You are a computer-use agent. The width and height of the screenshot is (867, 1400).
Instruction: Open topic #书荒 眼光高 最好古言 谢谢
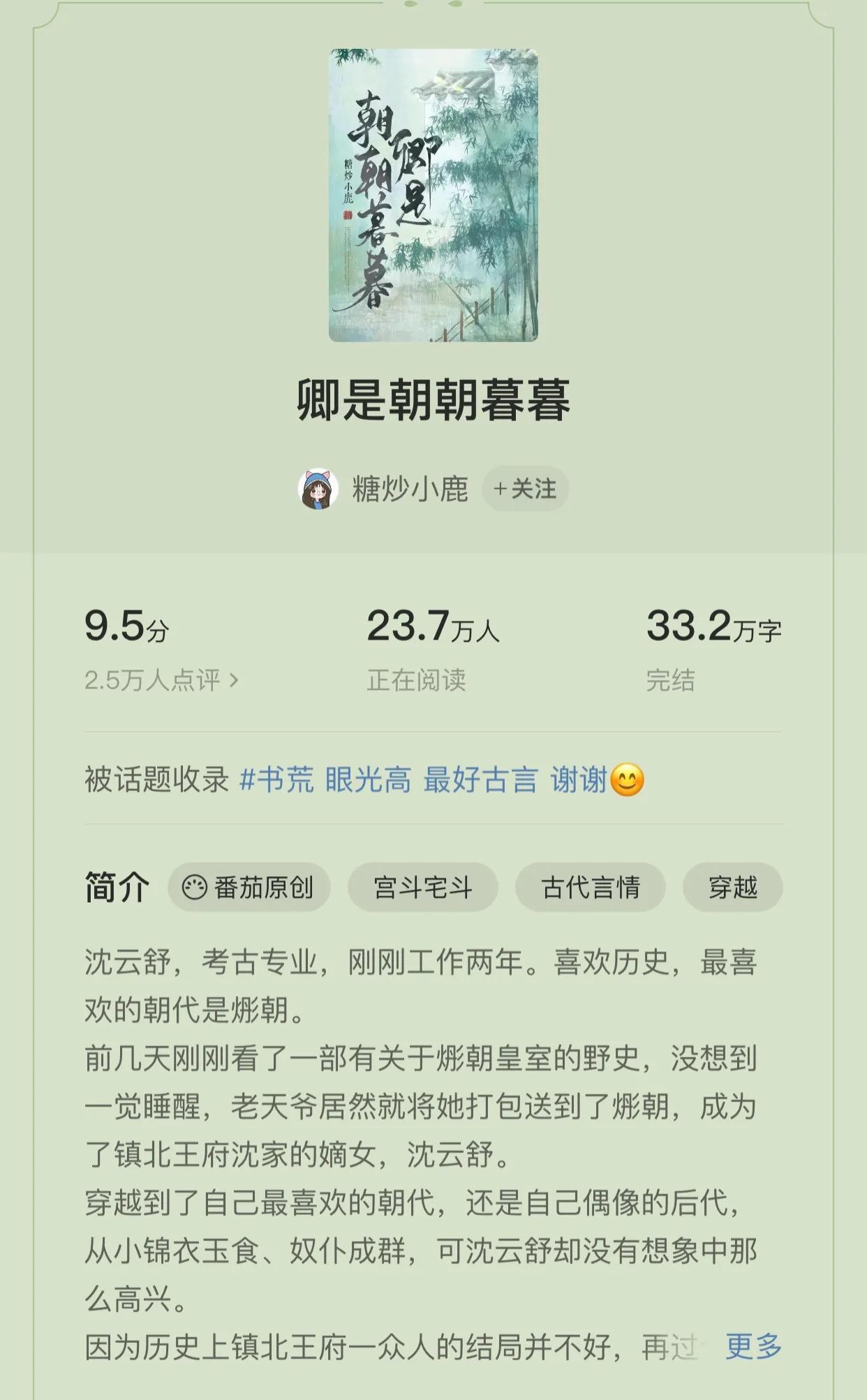tap(441, 779)
